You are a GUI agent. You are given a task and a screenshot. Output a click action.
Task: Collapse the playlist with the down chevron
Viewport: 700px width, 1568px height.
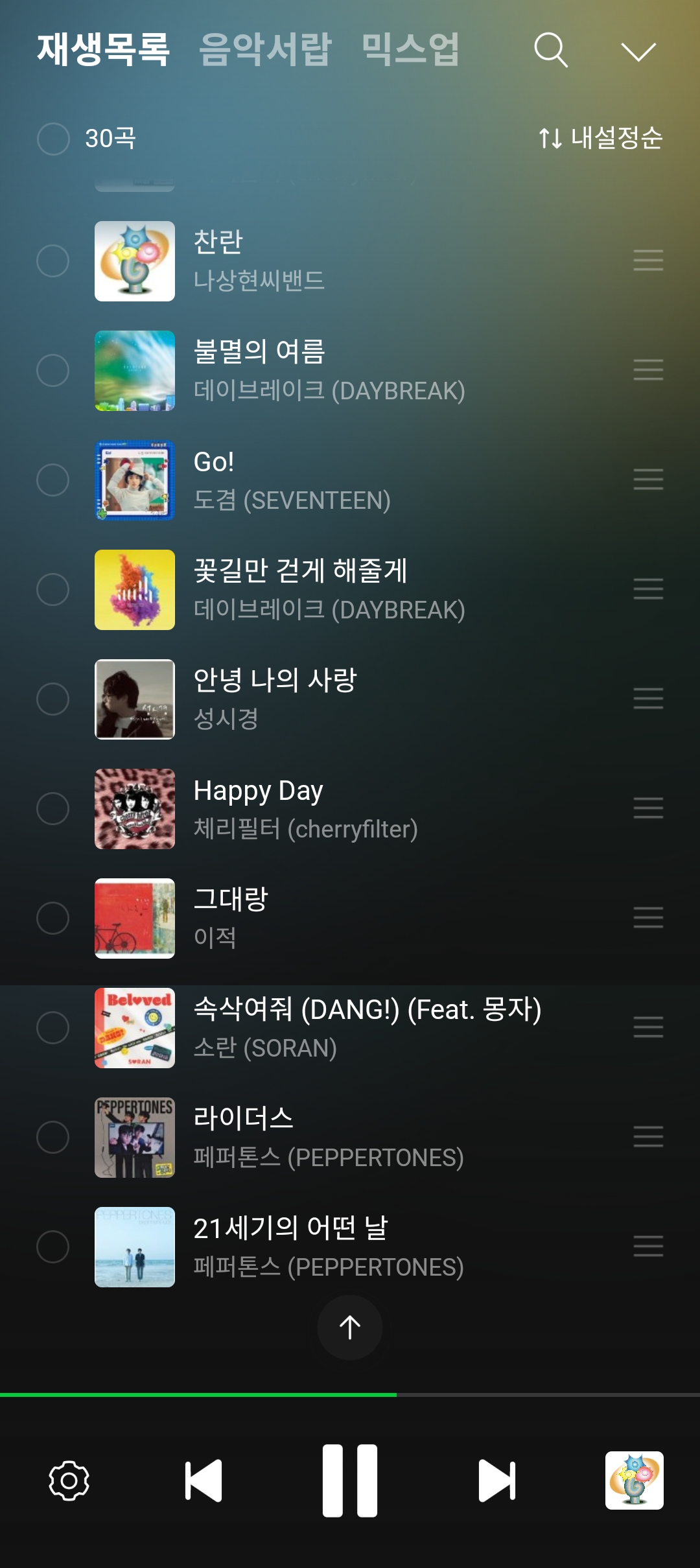click(638, 51)
